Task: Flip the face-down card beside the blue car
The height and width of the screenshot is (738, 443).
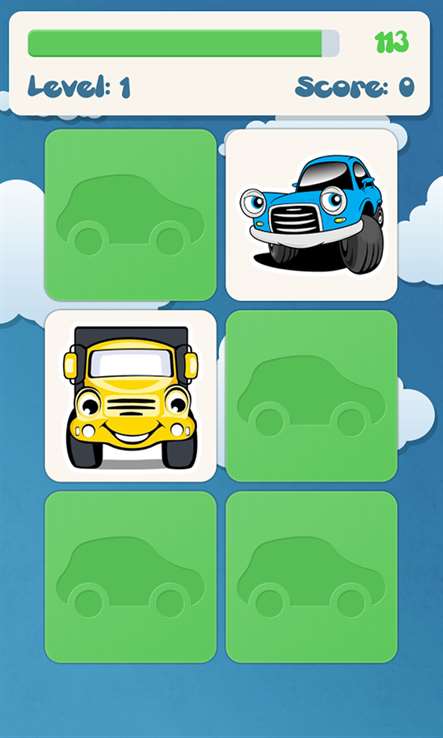Action: [130, 215]
